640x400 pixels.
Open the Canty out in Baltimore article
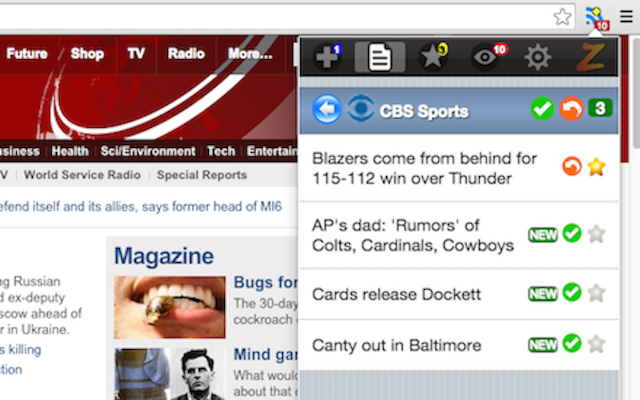pos(397,345)
